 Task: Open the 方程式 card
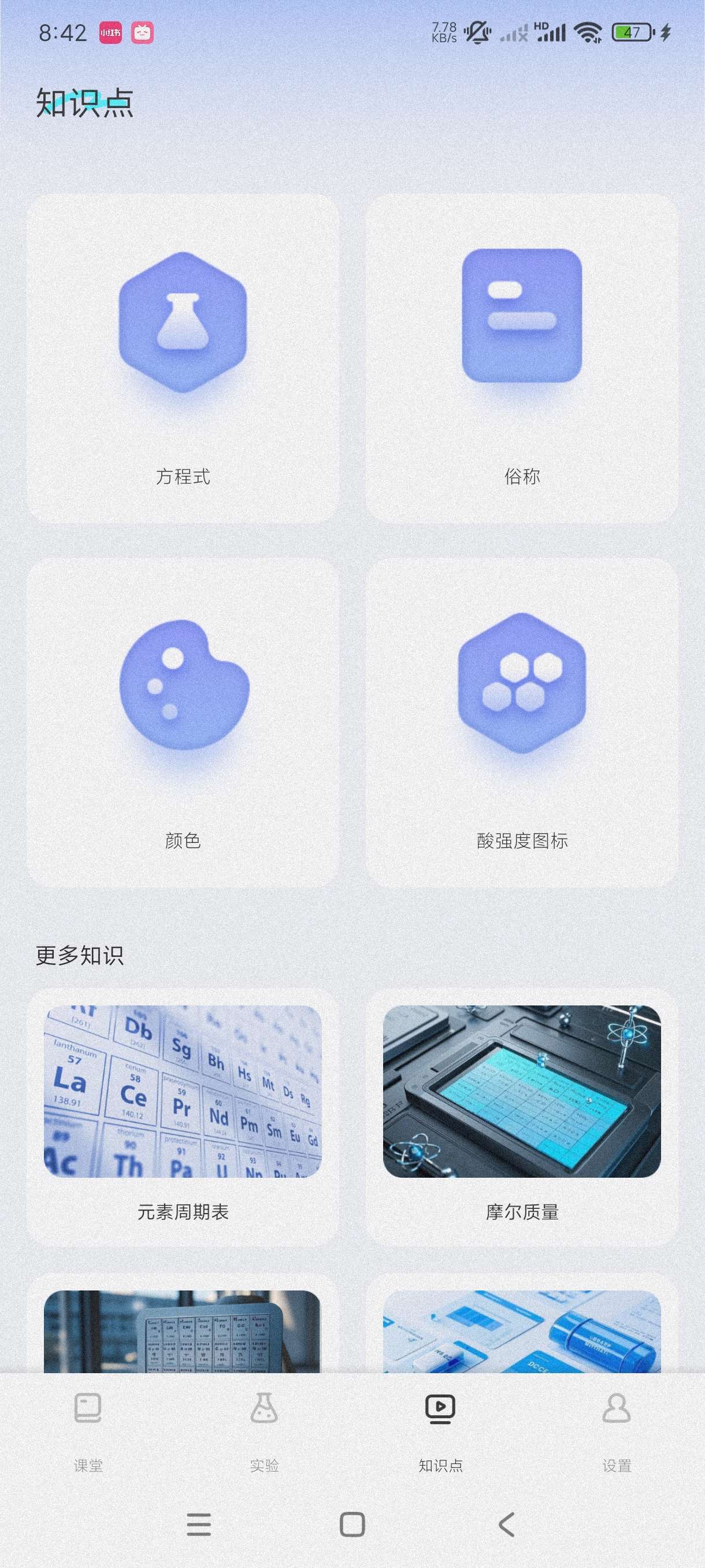click(183, 358)
